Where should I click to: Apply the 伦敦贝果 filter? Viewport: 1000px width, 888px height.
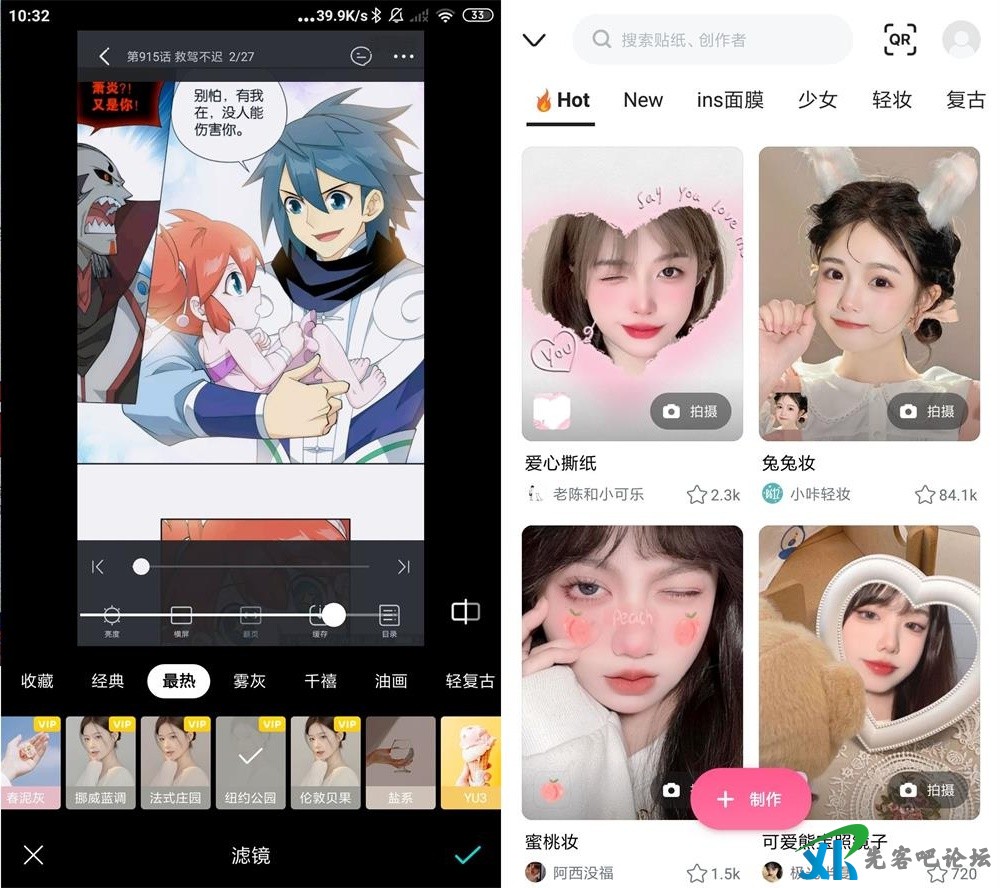[x=325, y=762]
